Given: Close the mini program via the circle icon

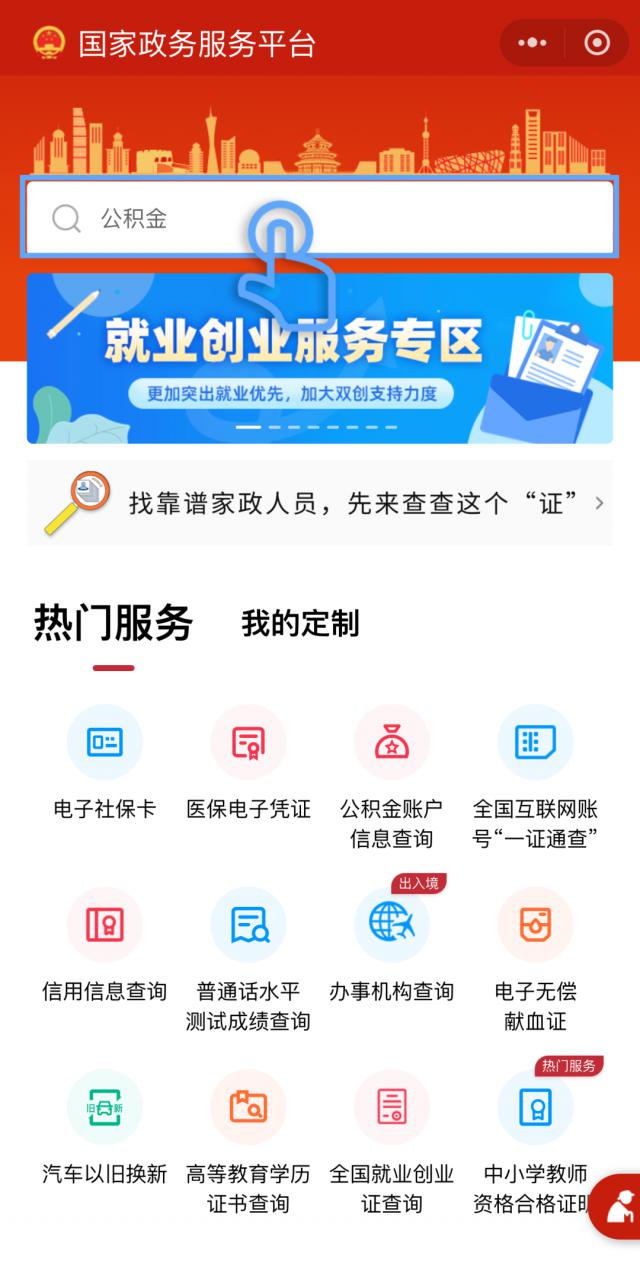Looking at the screenshot, I should coord(597,43).
